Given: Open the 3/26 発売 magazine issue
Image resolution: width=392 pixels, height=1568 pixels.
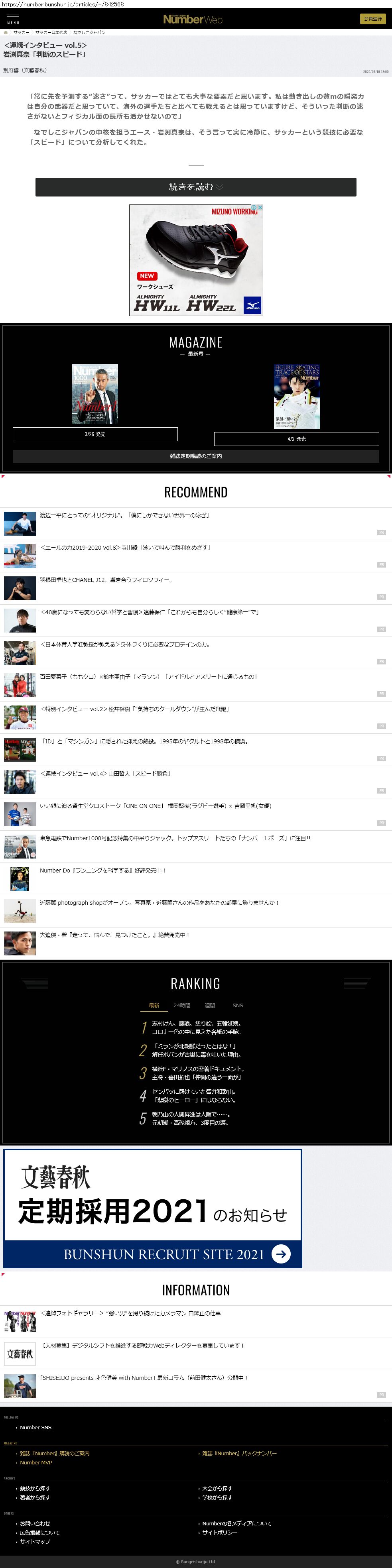Looking at the screenshot, I should click(x=95, y=434).
